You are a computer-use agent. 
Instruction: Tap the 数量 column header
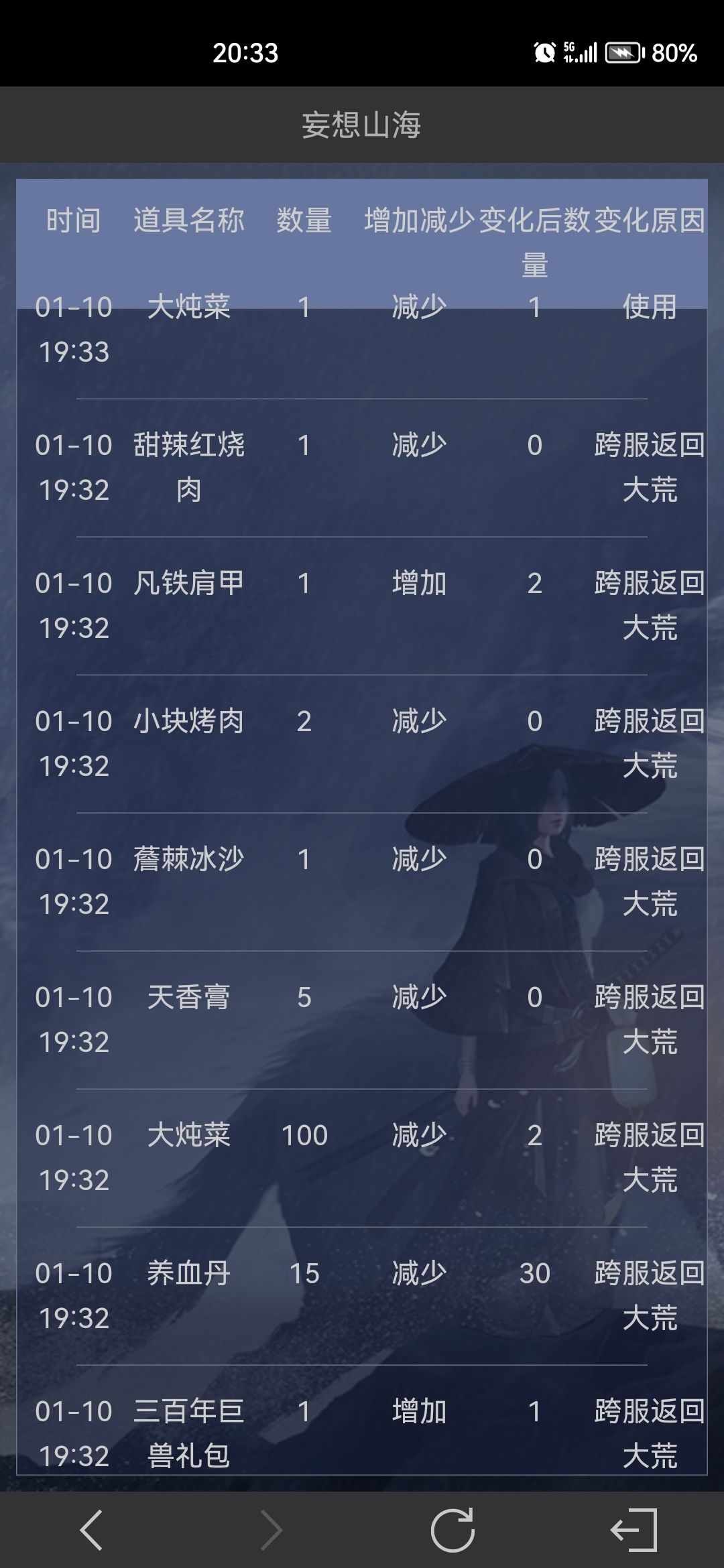tap(305, 221)
